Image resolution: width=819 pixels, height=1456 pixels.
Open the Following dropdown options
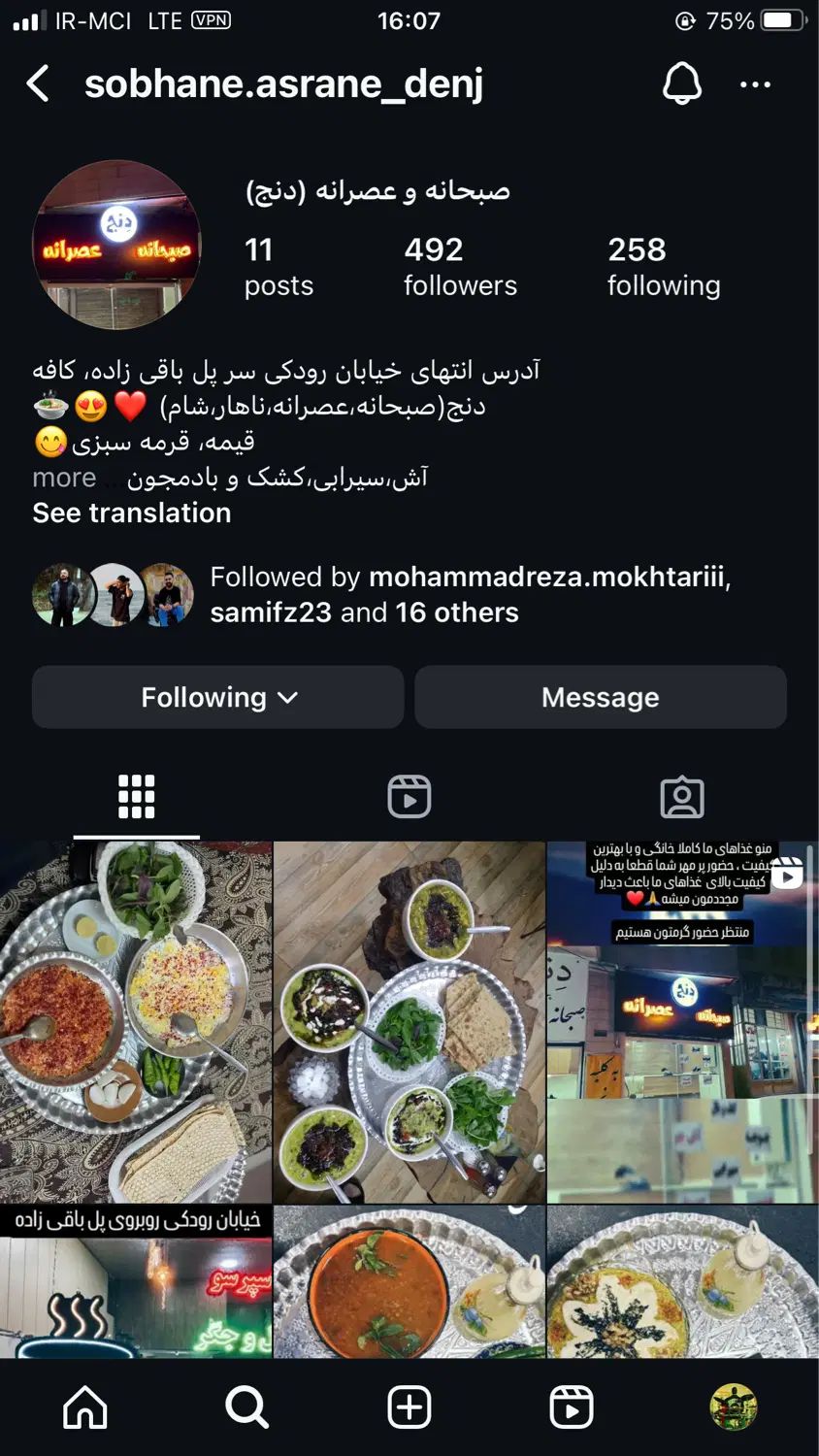point(218,697)
